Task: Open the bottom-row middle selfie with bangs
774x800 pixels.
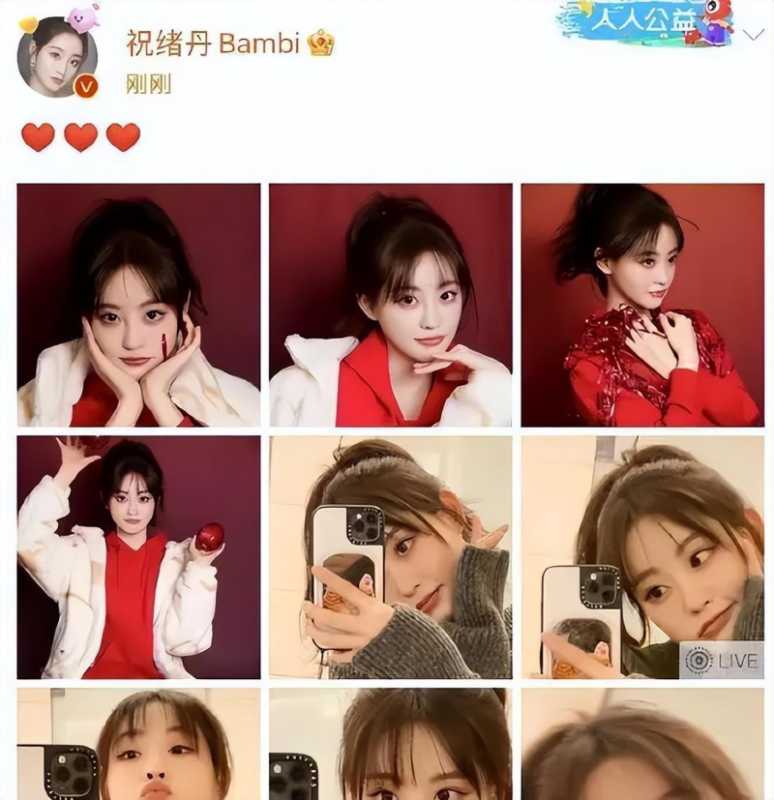Action: (390, 745)
